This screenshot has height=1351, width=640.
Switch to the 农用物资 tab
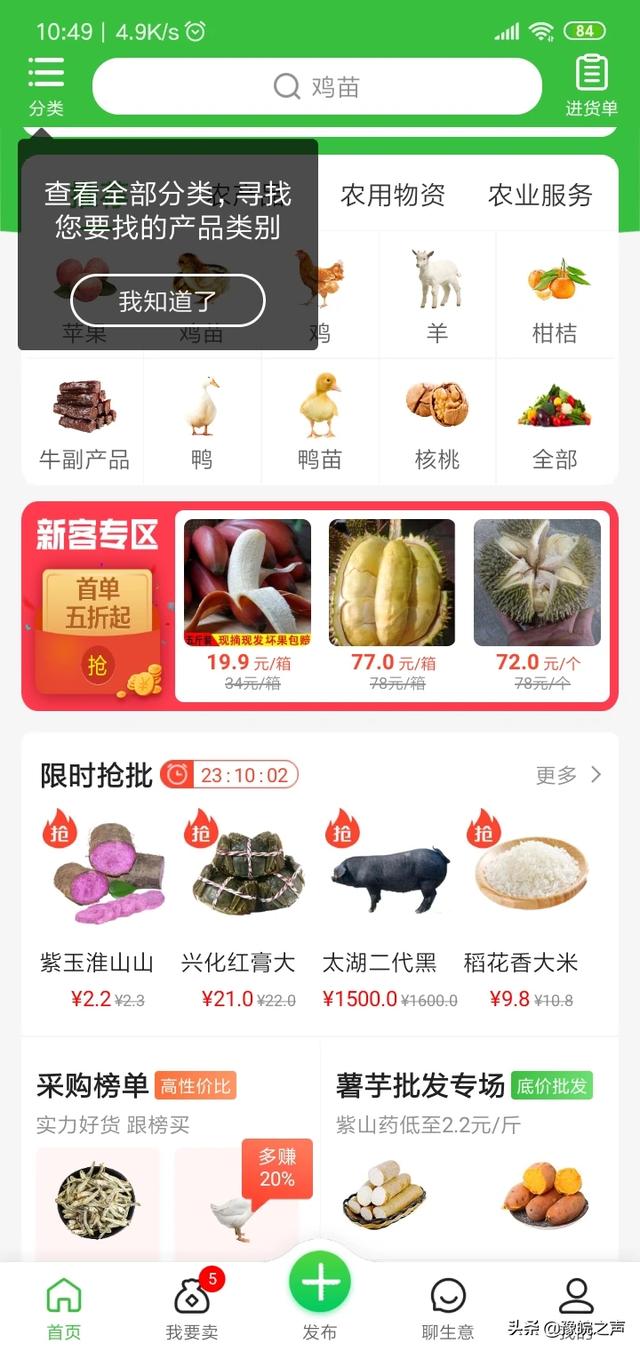392,195
